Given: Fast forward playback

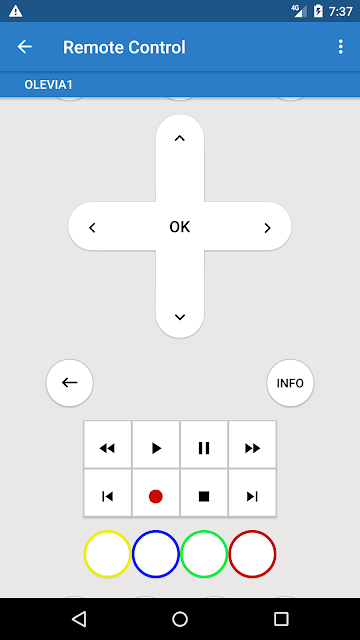Looking at the screenshot, I should (252, 448).
